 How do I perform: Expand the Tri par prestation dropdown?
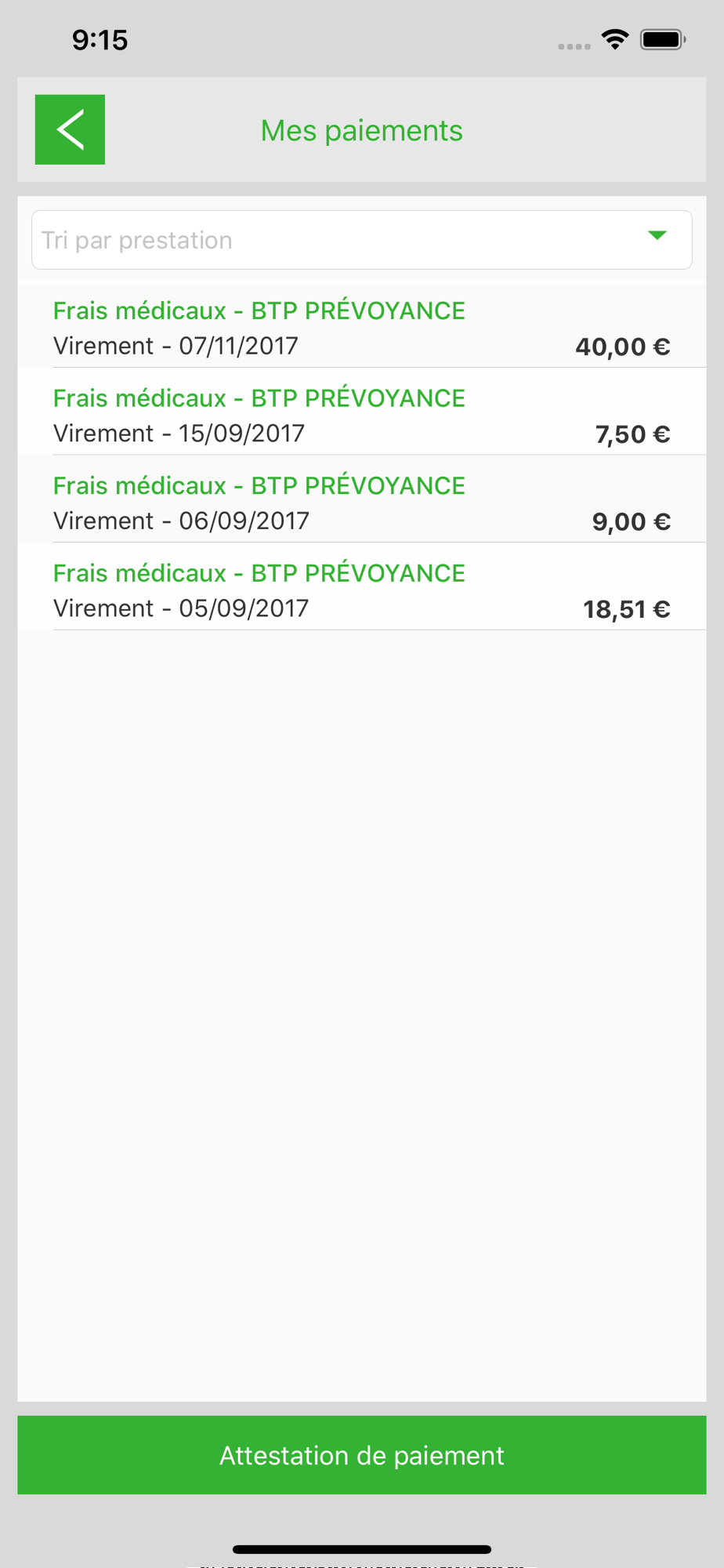tap(362, 240)
